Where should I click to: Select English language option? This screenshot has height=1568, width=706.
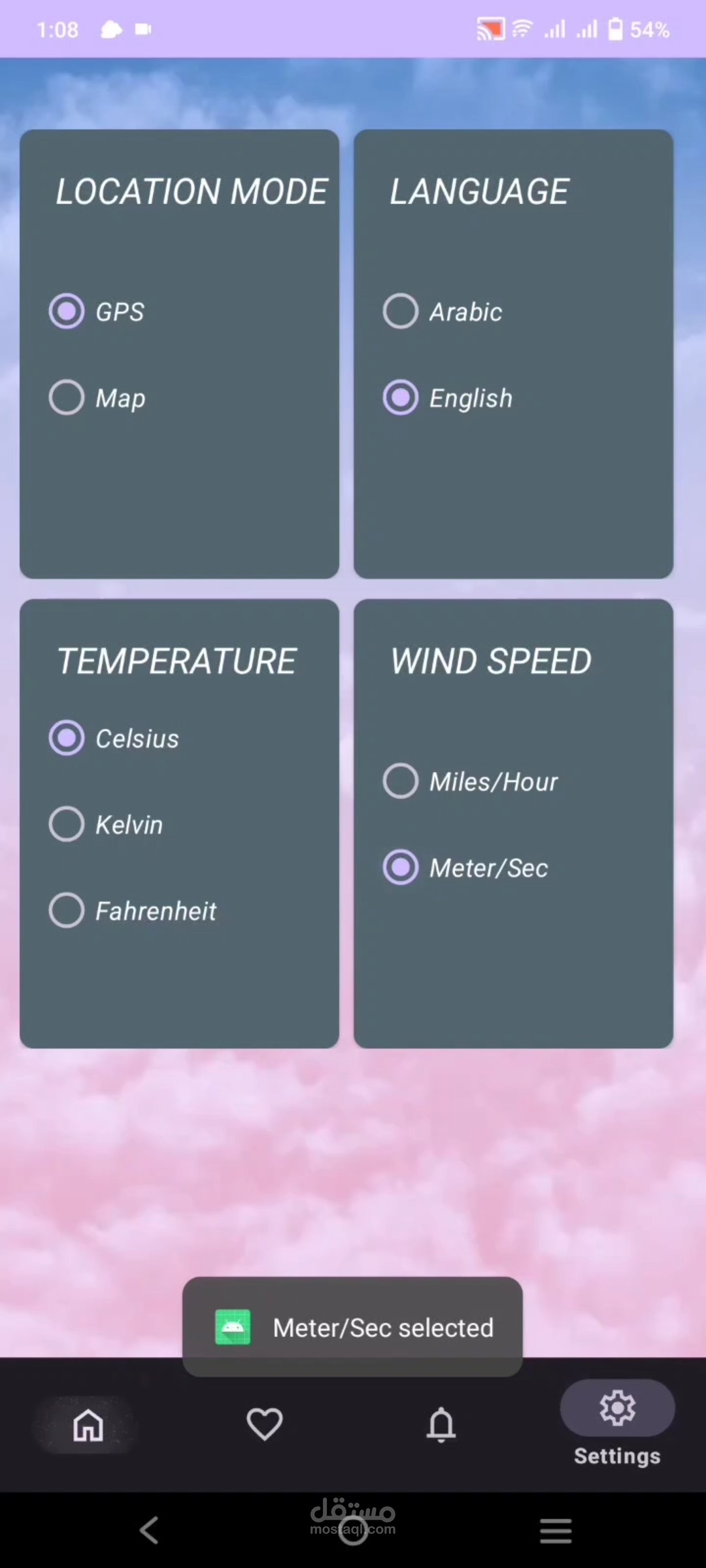401,397
